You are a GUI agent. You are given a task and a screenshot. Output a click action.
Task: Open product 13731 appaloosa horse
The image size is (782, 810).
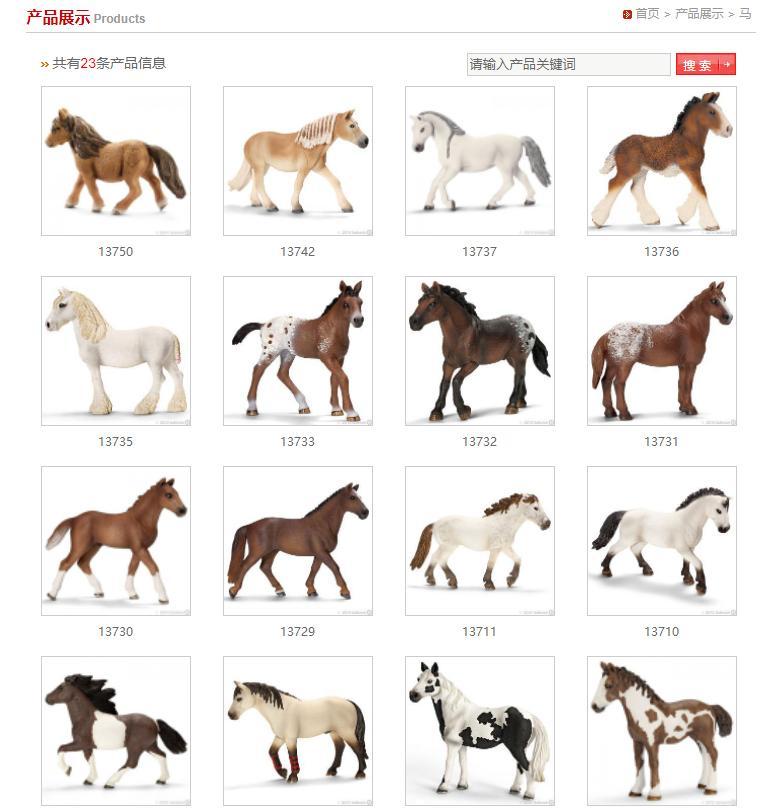tap(662, 351)
